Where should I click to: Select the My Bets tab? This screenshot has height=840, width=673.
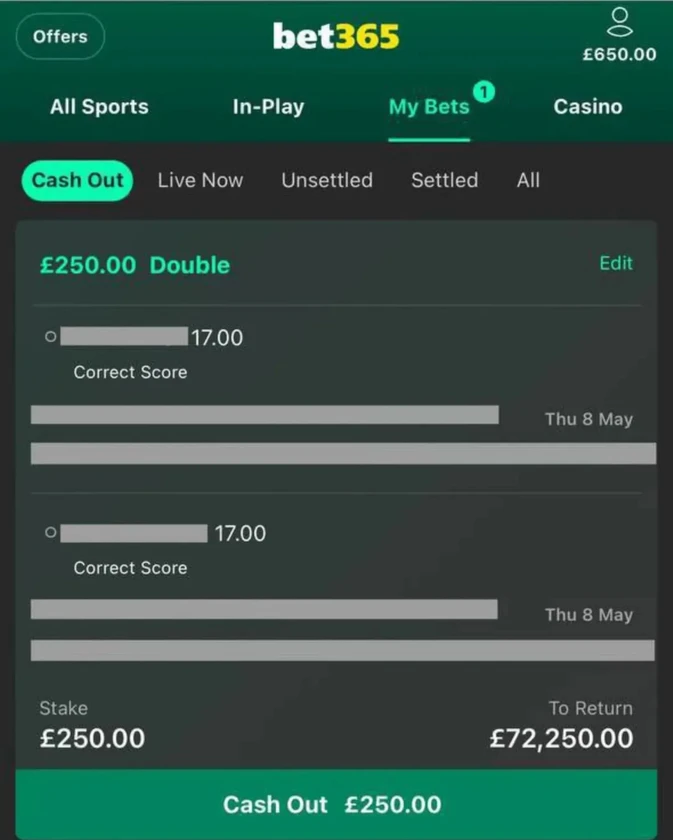click(x=429, y=107)
